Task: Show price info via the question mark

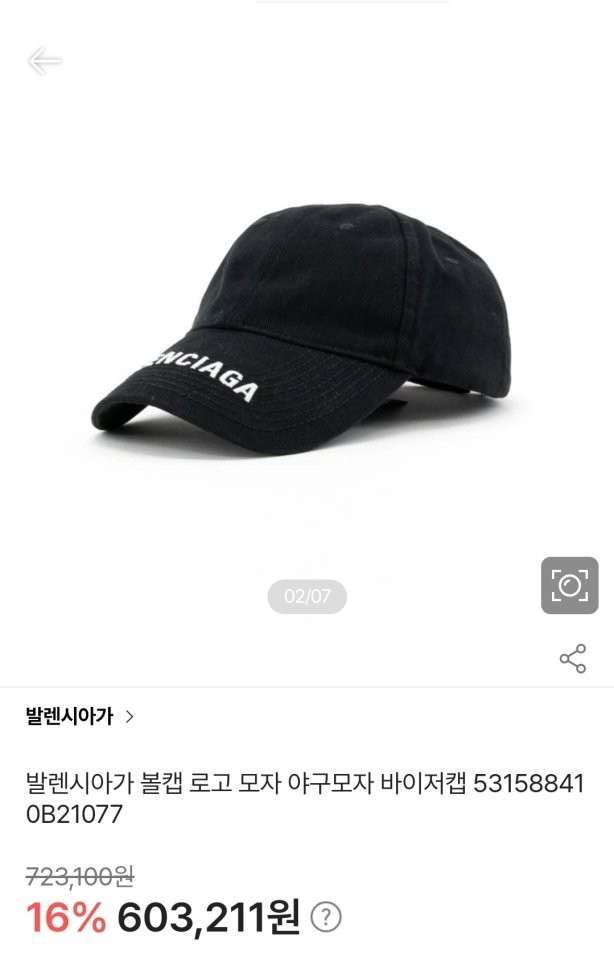Action: coord(326,916)
